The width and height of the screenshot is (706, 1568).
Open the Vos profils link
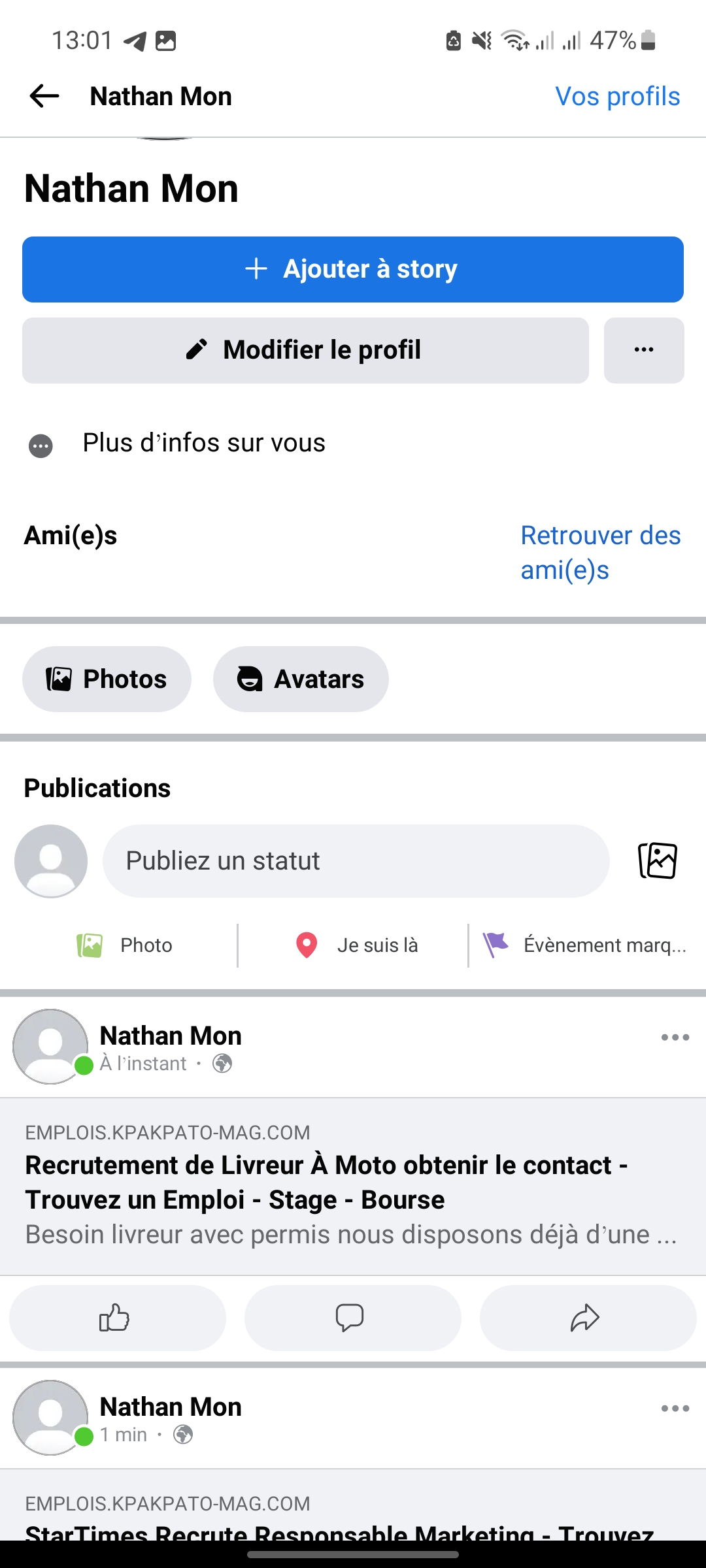click(617, 96)
